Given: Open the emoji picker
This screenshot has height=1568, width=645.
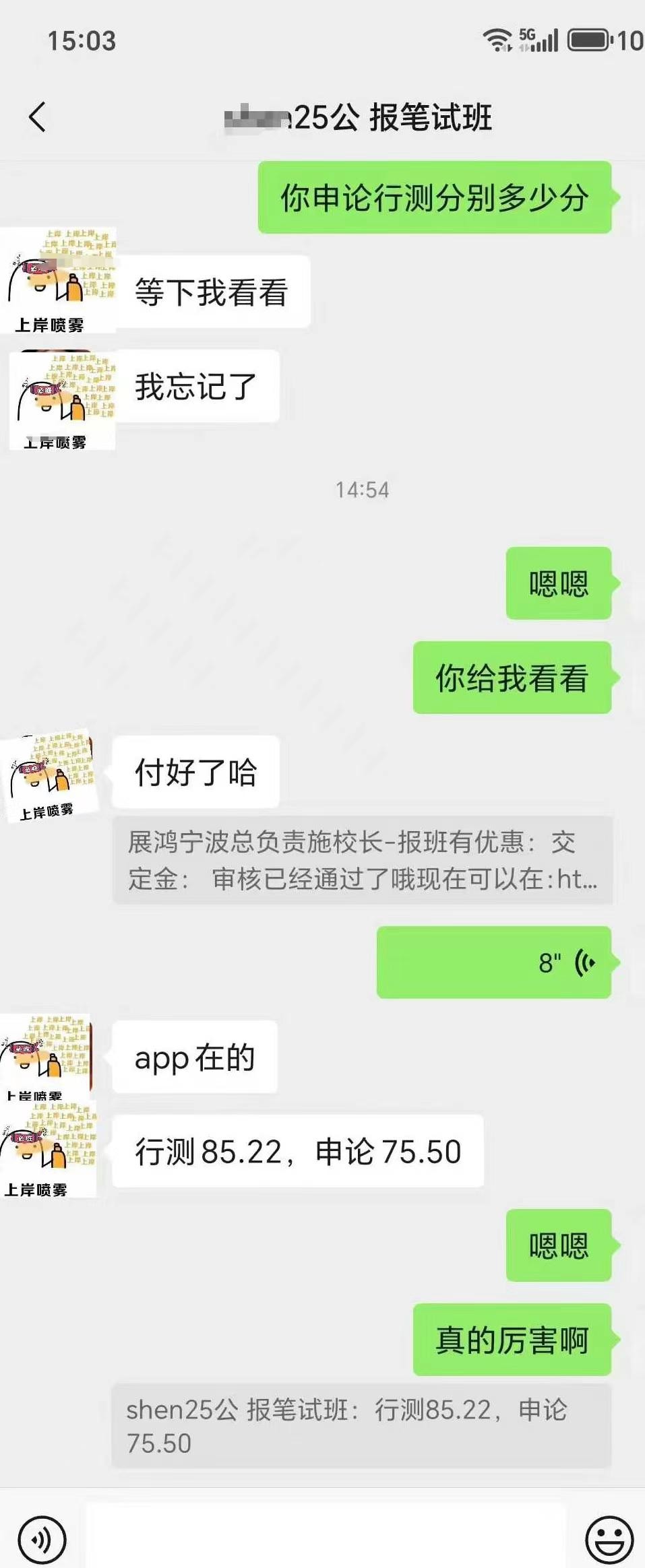Looking at the screenshot, I should (x=609, y=1539).
